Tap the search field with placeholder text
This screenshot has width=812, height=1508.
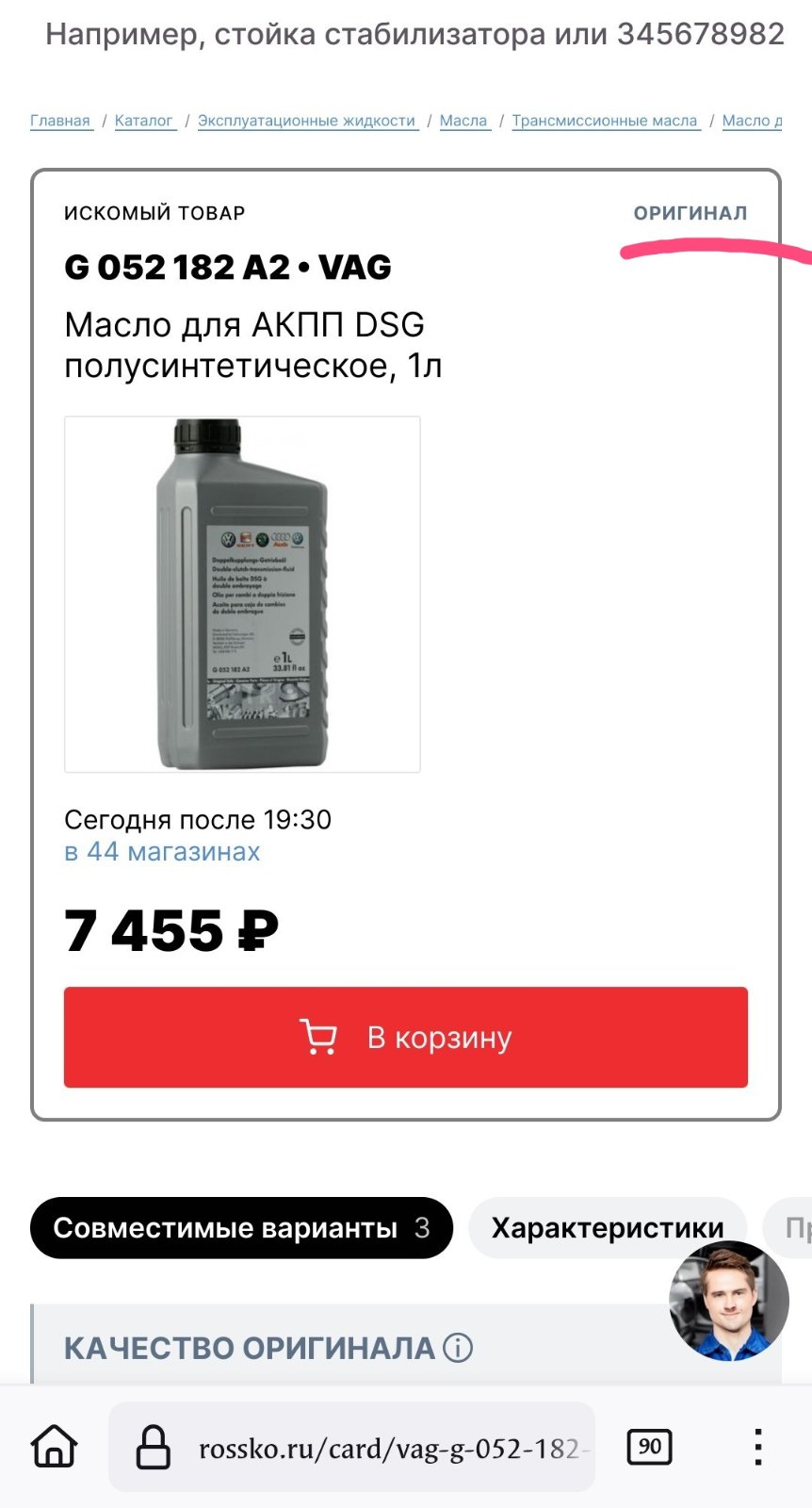414,34
